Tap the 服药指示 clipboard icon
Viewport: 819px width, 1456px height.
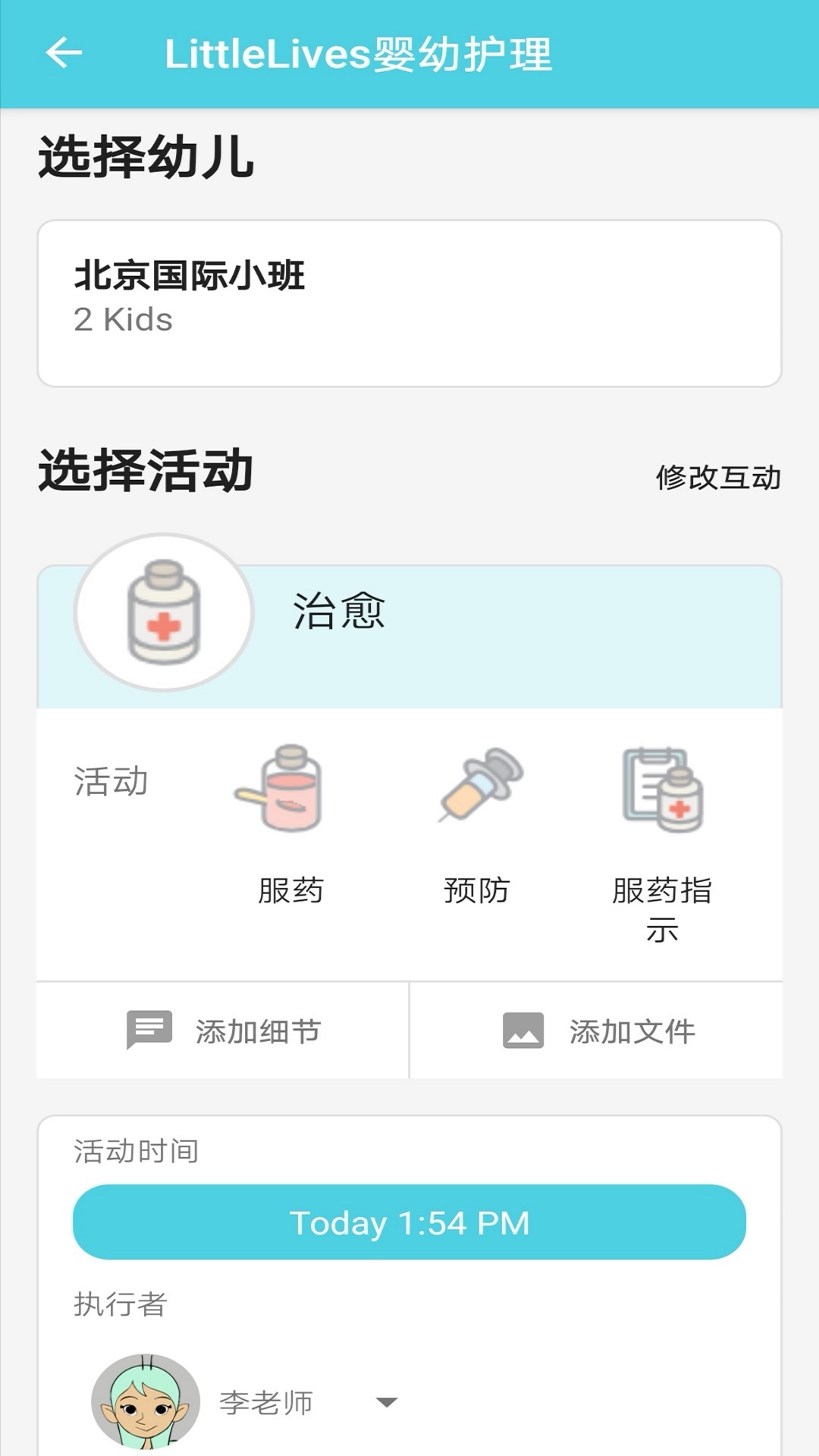coord(664,789)
